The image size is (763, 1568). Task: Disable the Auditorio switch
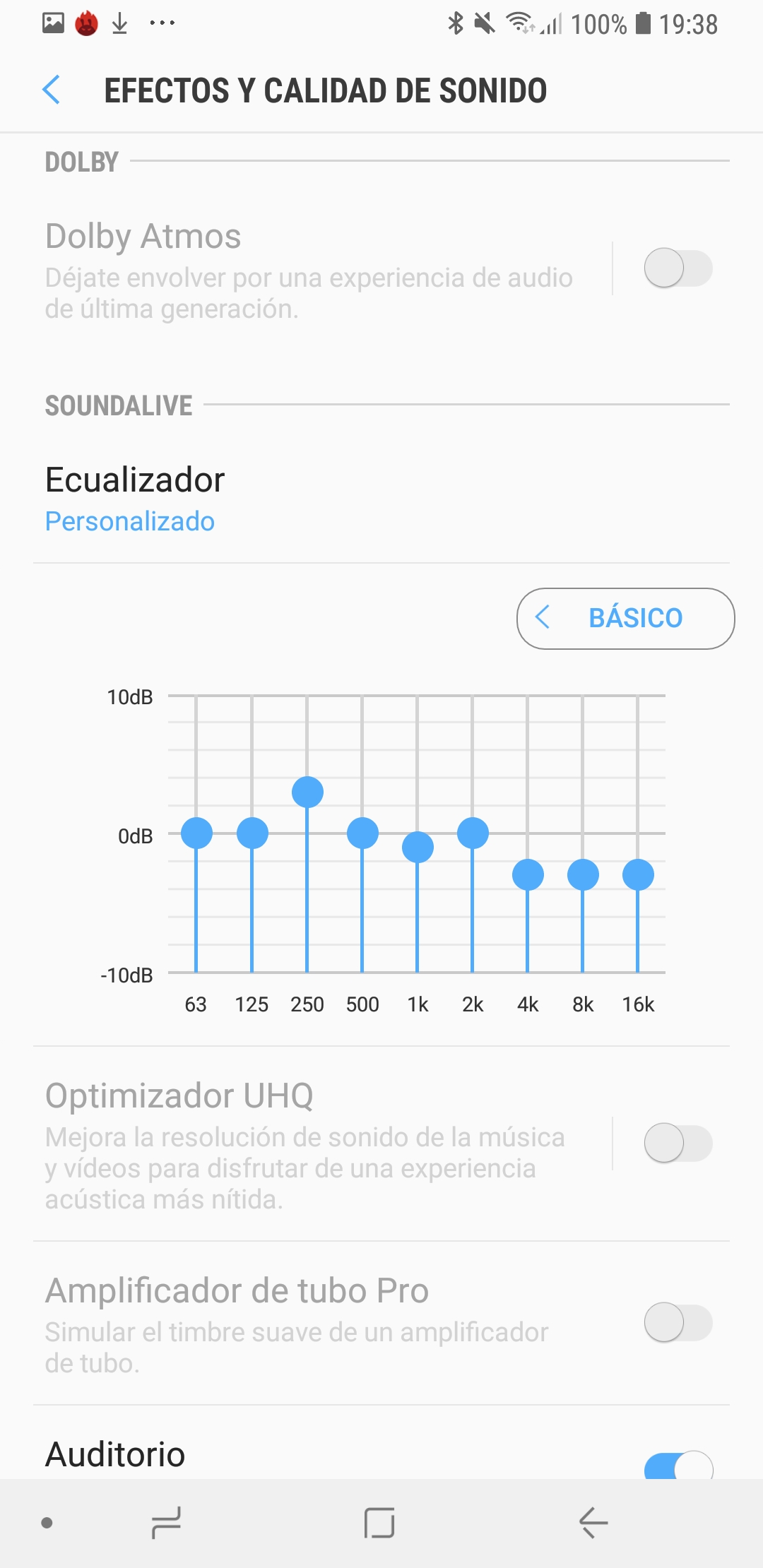click(678, 1466)
